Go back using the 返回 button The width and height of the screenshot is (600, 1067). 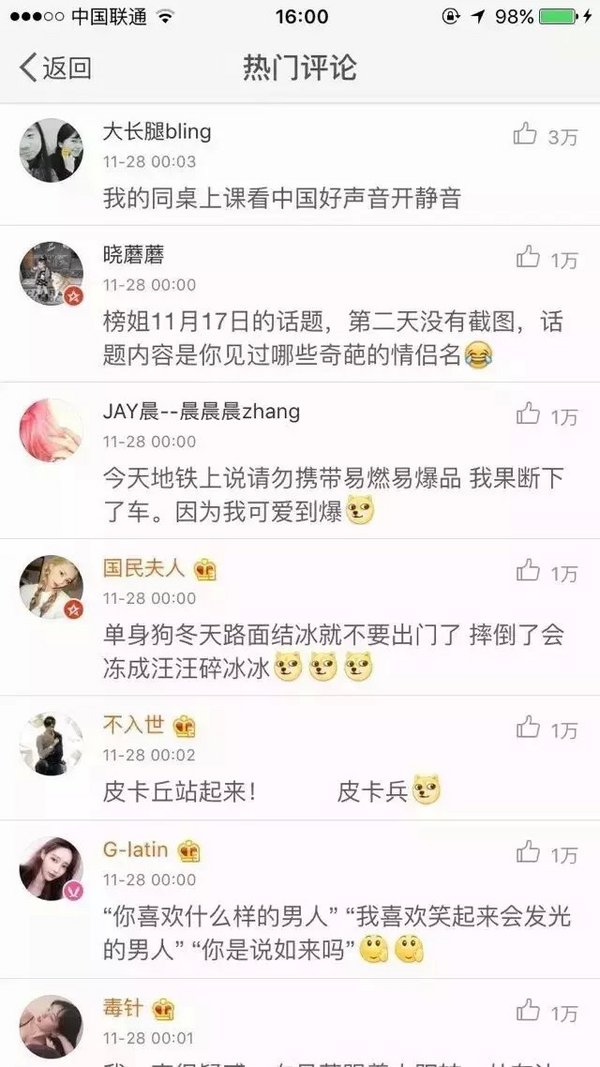pyautogui.click(x=56, y=68)
